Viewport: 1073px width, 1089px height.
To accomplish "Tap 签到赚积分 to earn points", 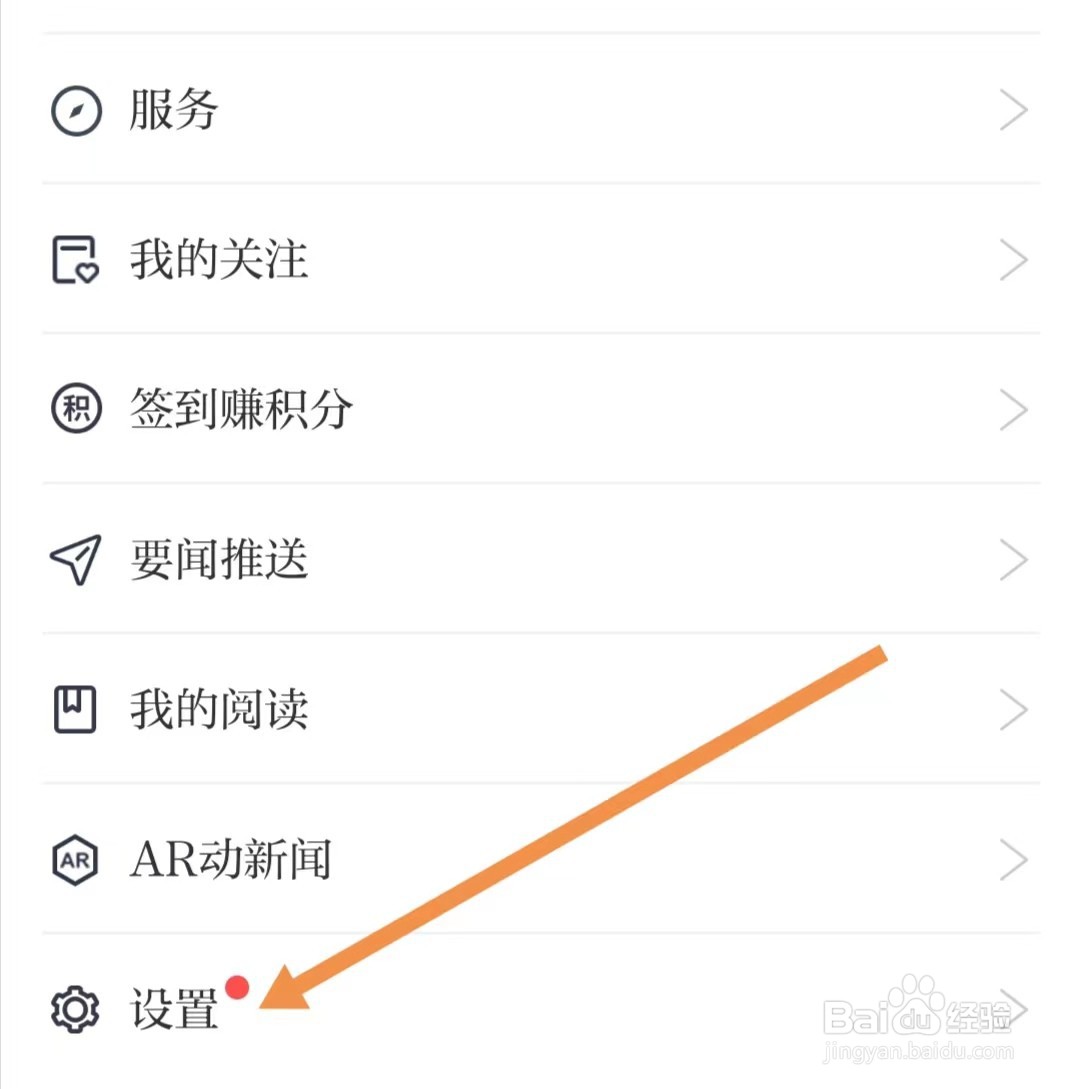I will [240, 408].
